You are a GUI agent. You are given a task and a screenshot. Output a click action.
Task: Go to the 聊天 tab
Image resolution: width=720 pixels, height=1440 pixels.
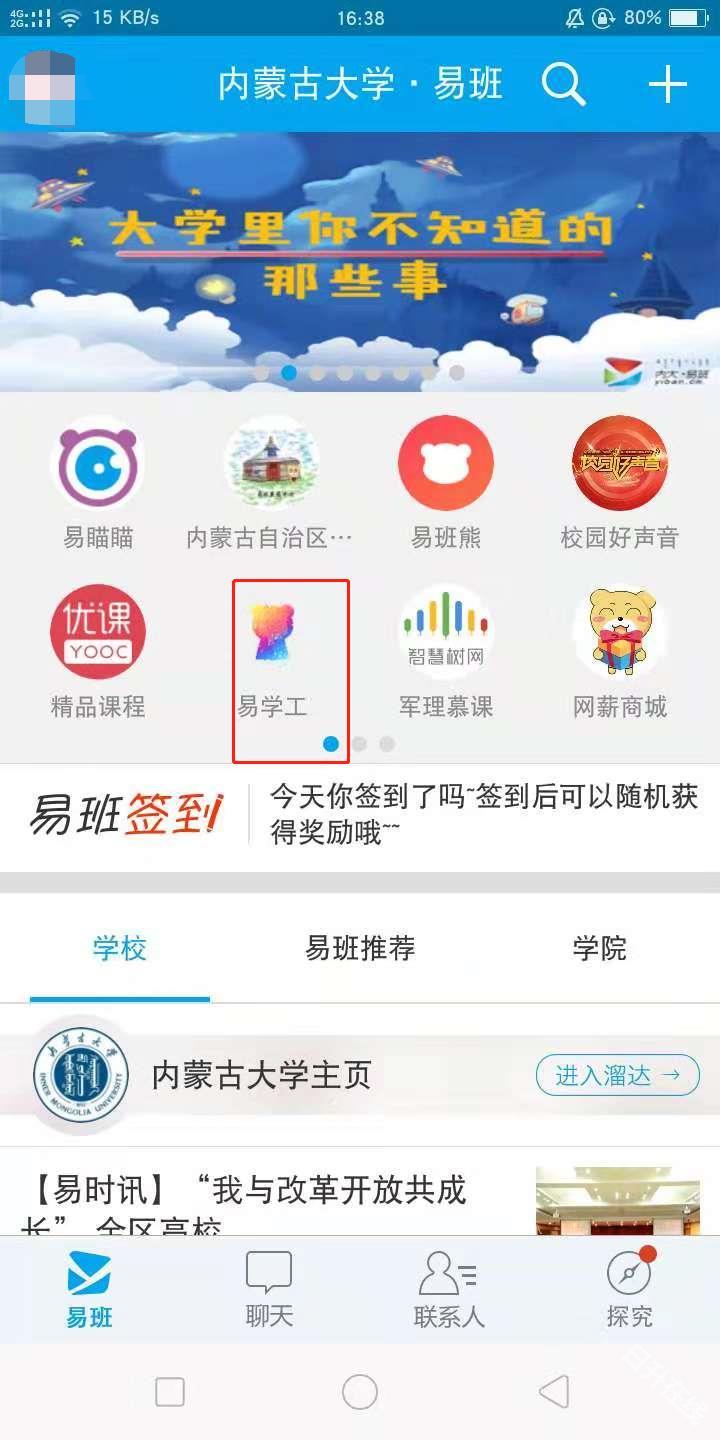[269, 1290]
